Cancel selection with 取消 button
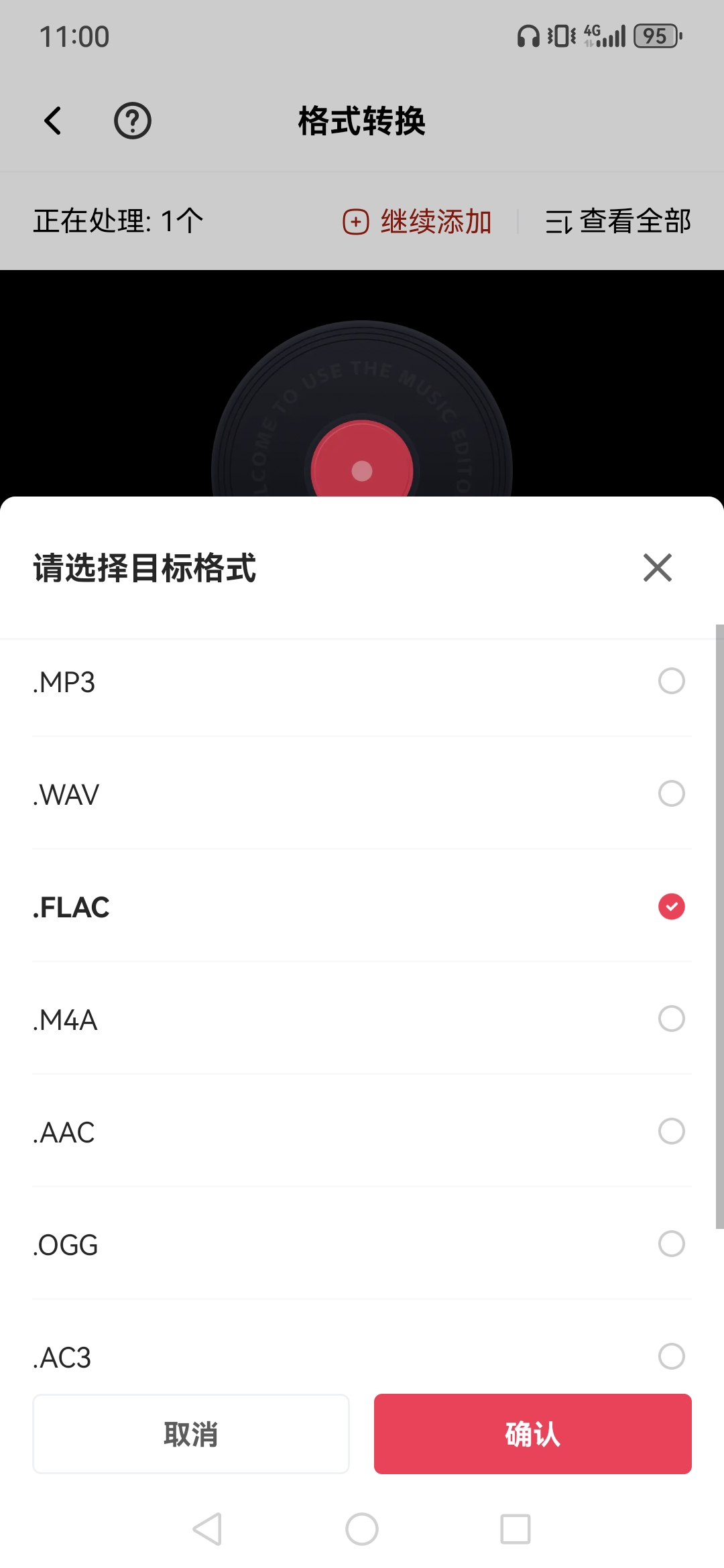The height and width of the screenshot is (1568, 724). pyautogui.click(x=191, y=1434)
